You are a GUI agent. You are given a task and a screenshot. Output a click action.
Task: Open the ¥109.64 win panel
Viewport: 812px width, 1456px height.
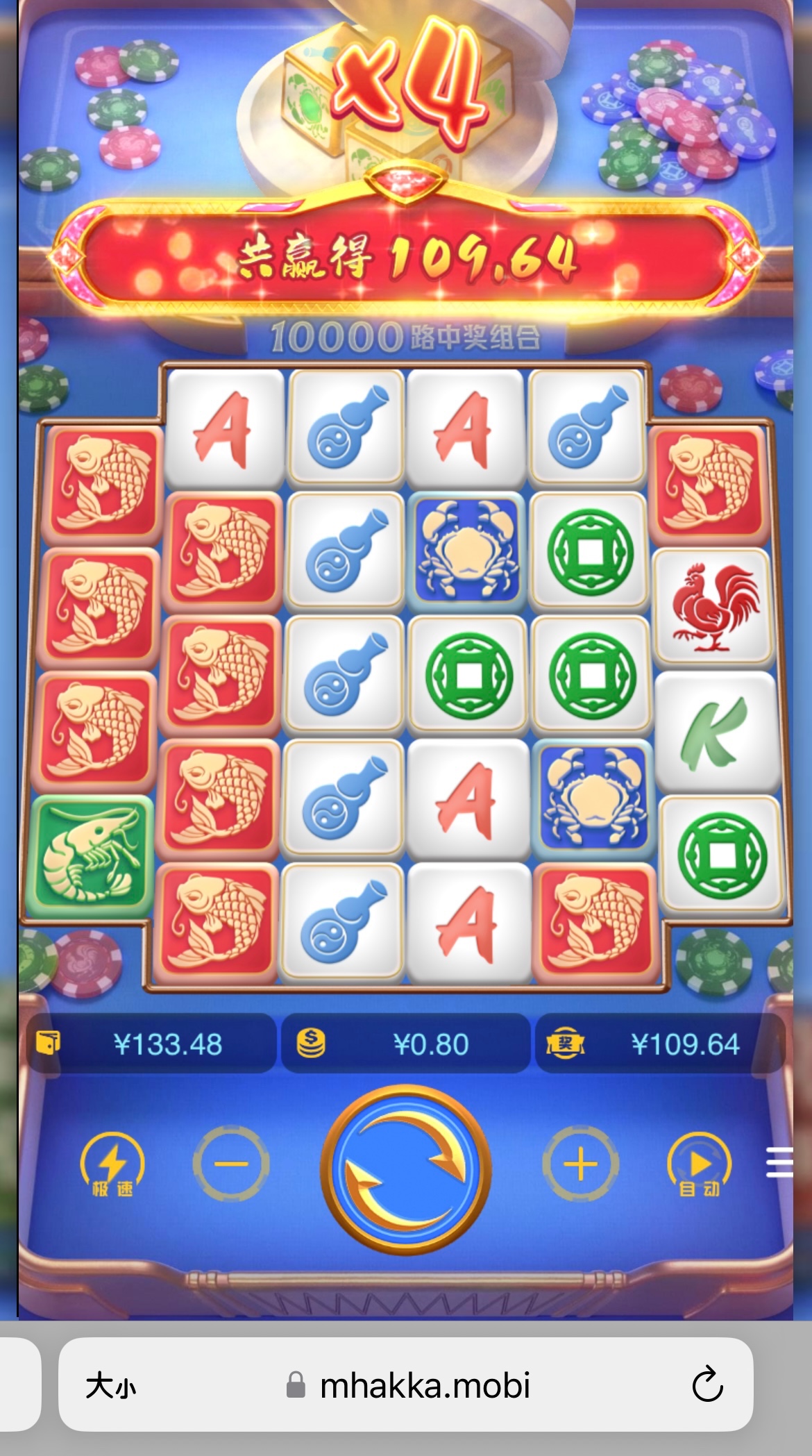pyautogui.click(x=659, y=1044)
